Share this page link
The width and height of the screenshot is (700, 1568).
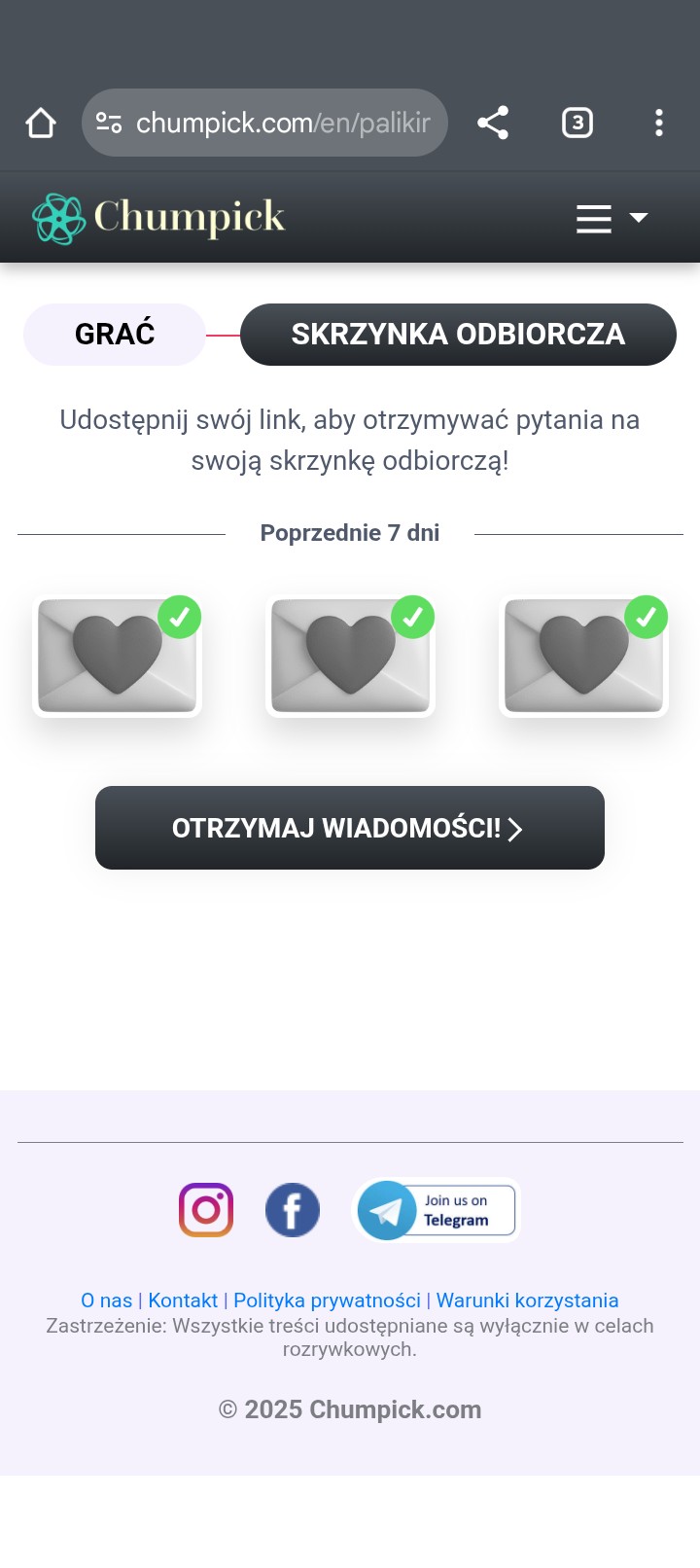click(x=493, y=124)
